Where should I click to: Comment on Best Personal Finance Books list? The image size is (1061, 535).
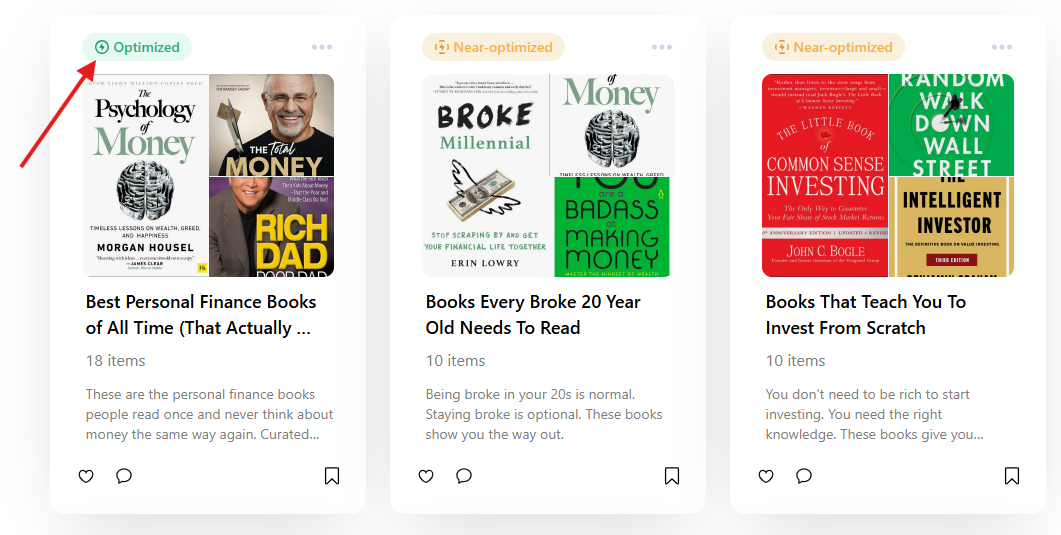(x=124, y=476)
